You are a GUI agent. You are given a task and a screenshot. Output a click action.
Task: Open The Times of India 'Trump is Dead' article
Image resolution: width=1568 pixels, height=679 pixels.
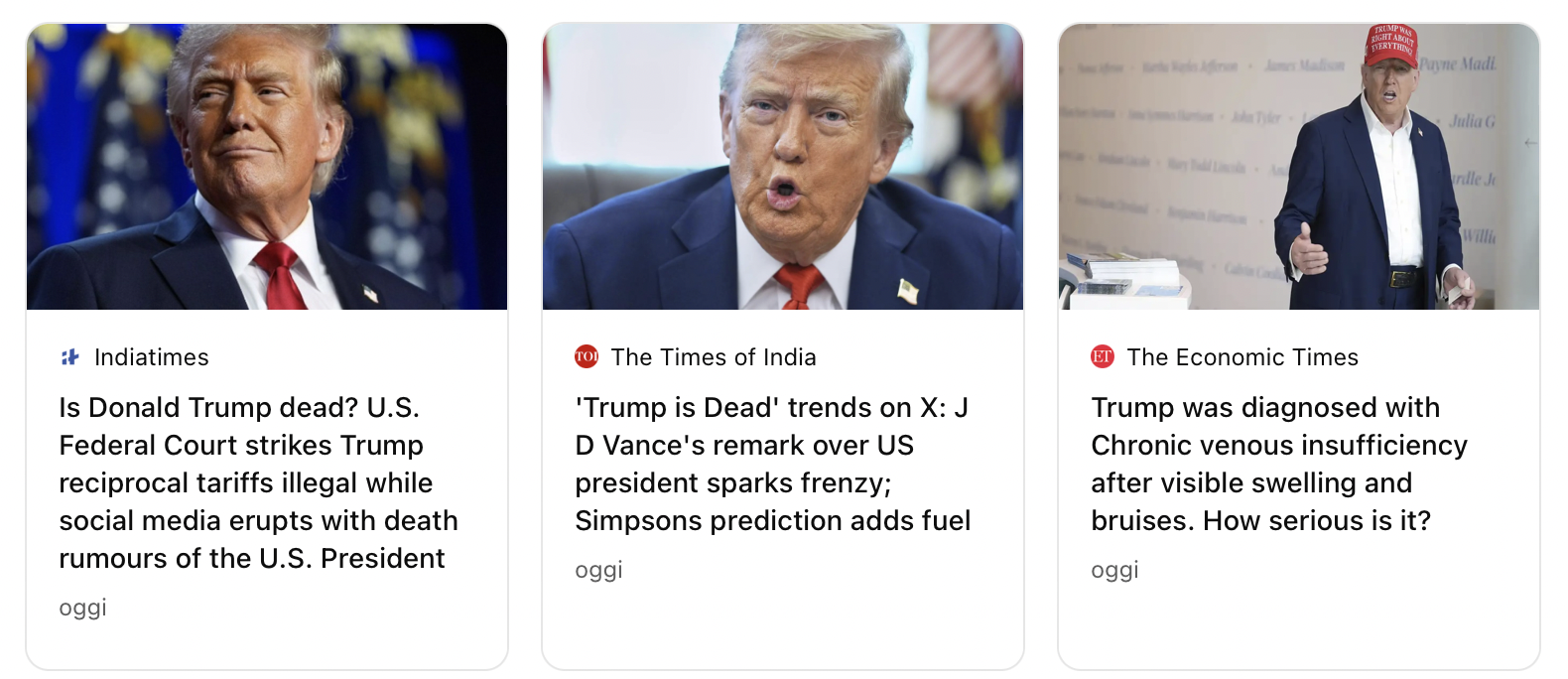click(772, 464)
